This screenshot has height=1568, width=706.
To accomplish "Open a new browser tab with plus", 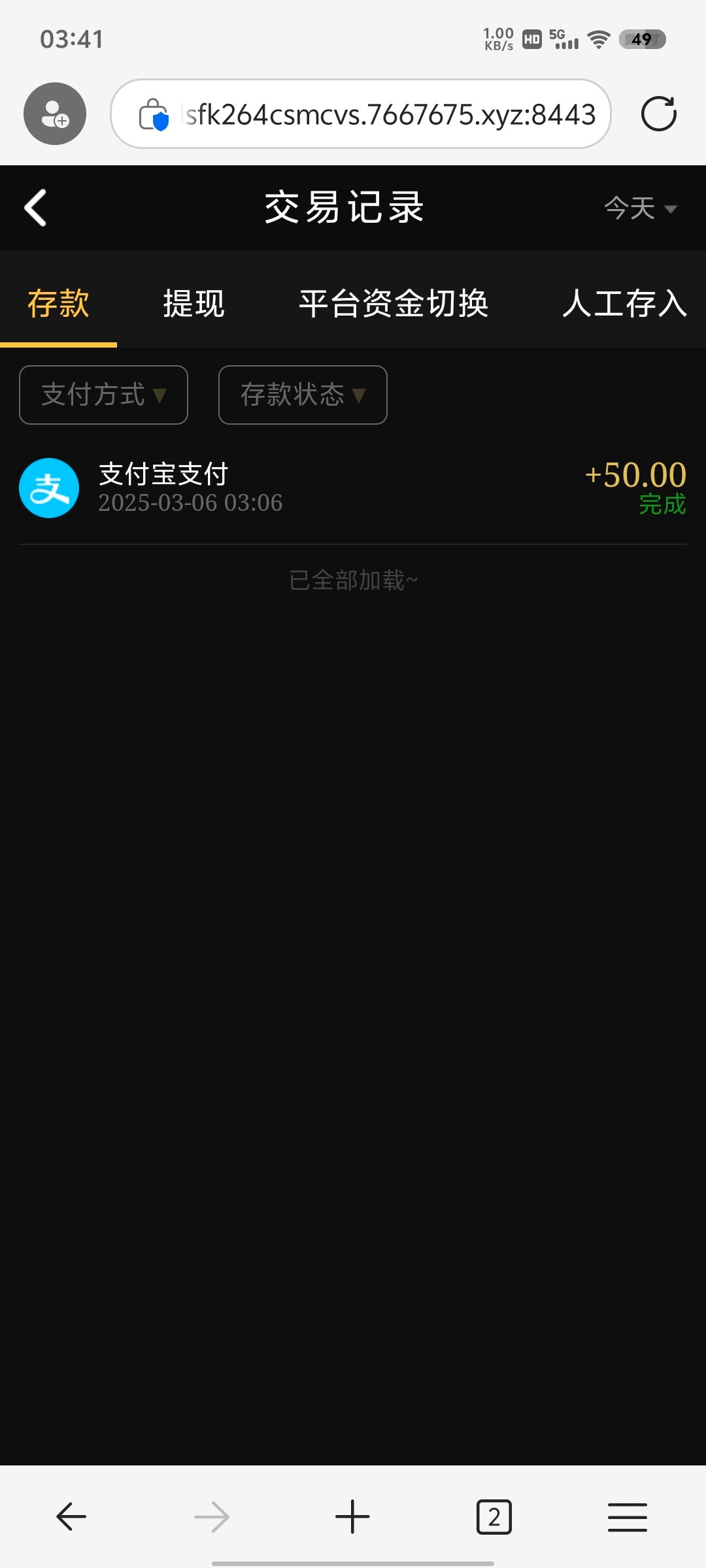I will click(352, 1516).
